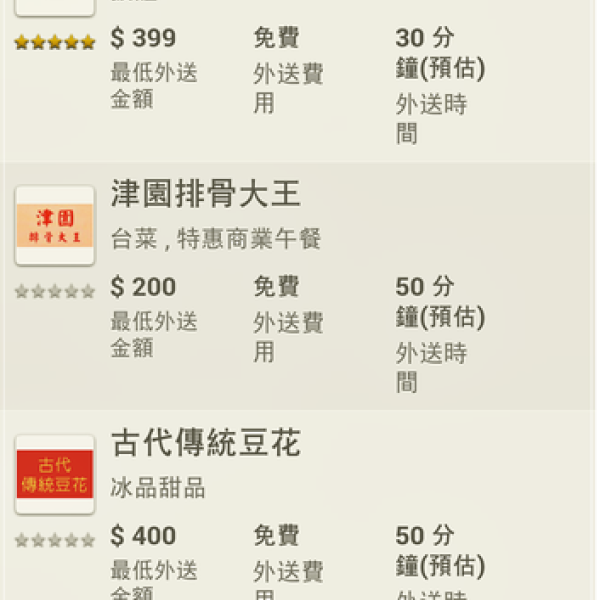Open the 津園排骨大王 restaurant listing
The width and height of the screenshot is (600, 600).
(x=205, y=194)
